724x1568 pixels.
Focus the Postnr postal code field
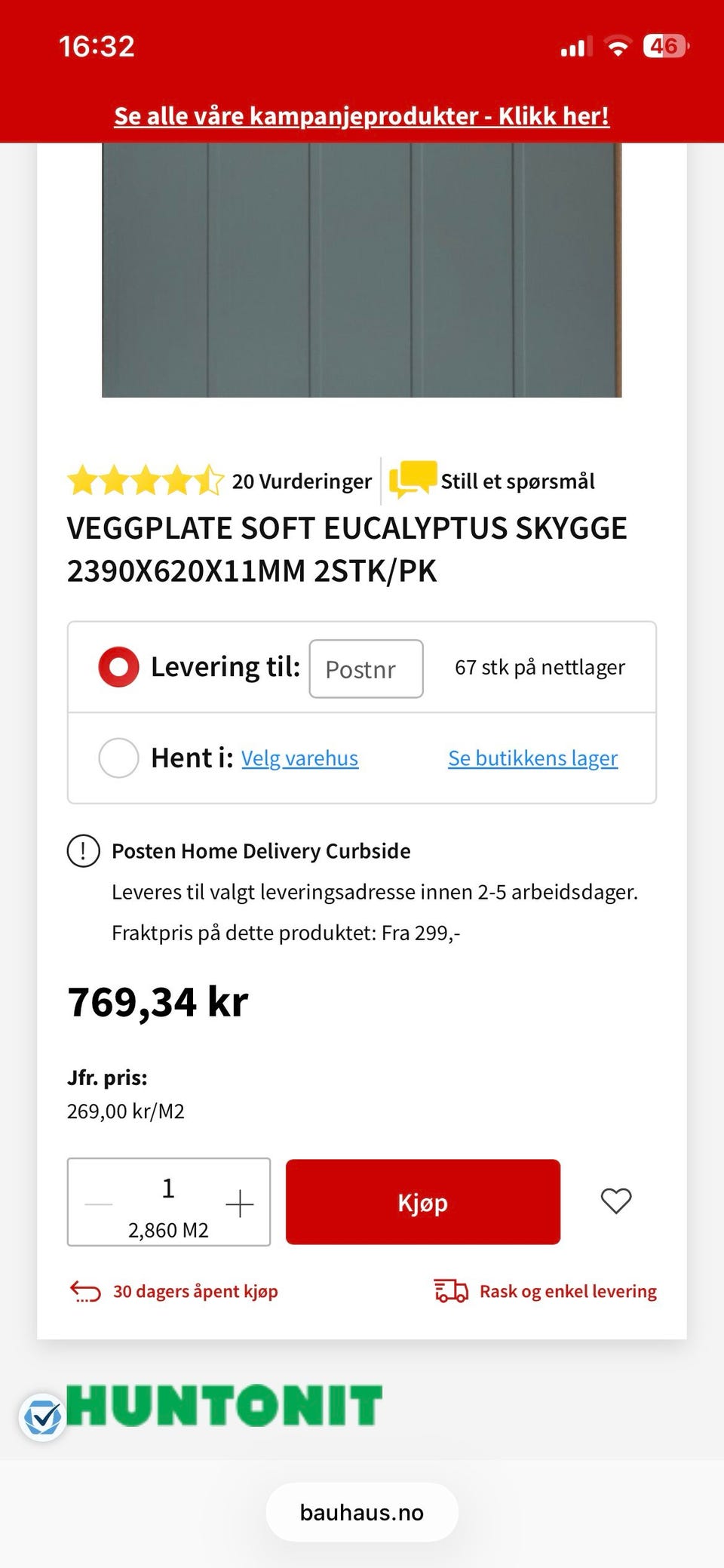pos(366,669)
